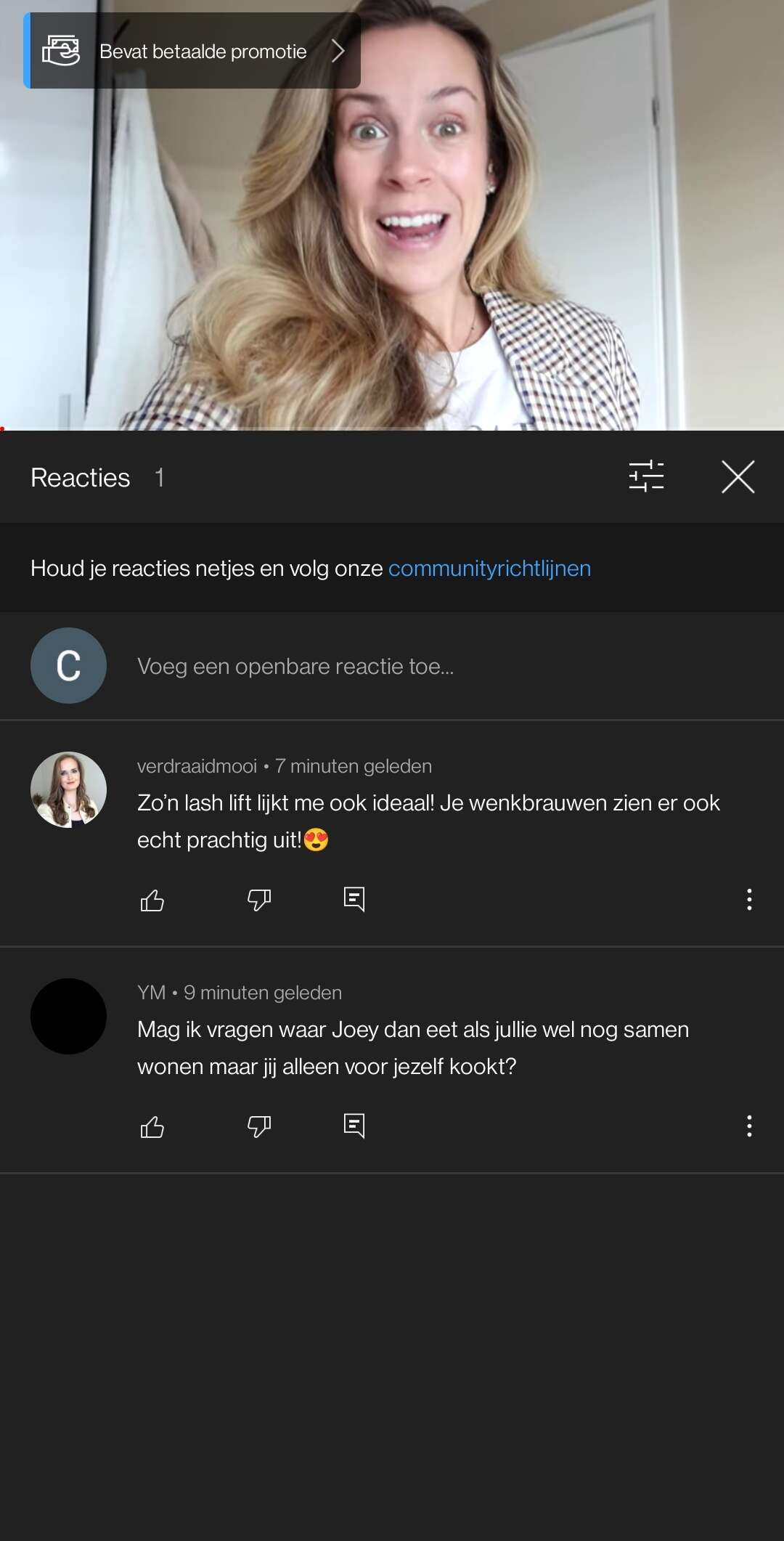Open the comment sort options icon
The width and height of the screenshot is (784, 1541).
(646, 476)
